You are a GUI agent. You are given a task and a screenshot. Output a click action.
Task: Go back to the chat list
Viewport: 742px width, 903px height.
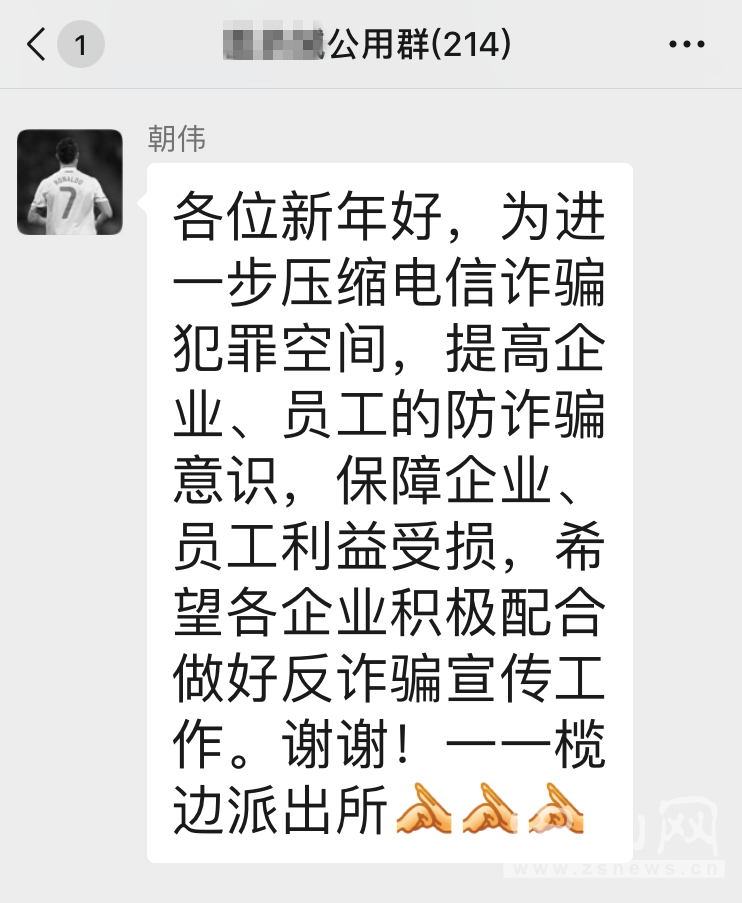click(x=38, y=45)
